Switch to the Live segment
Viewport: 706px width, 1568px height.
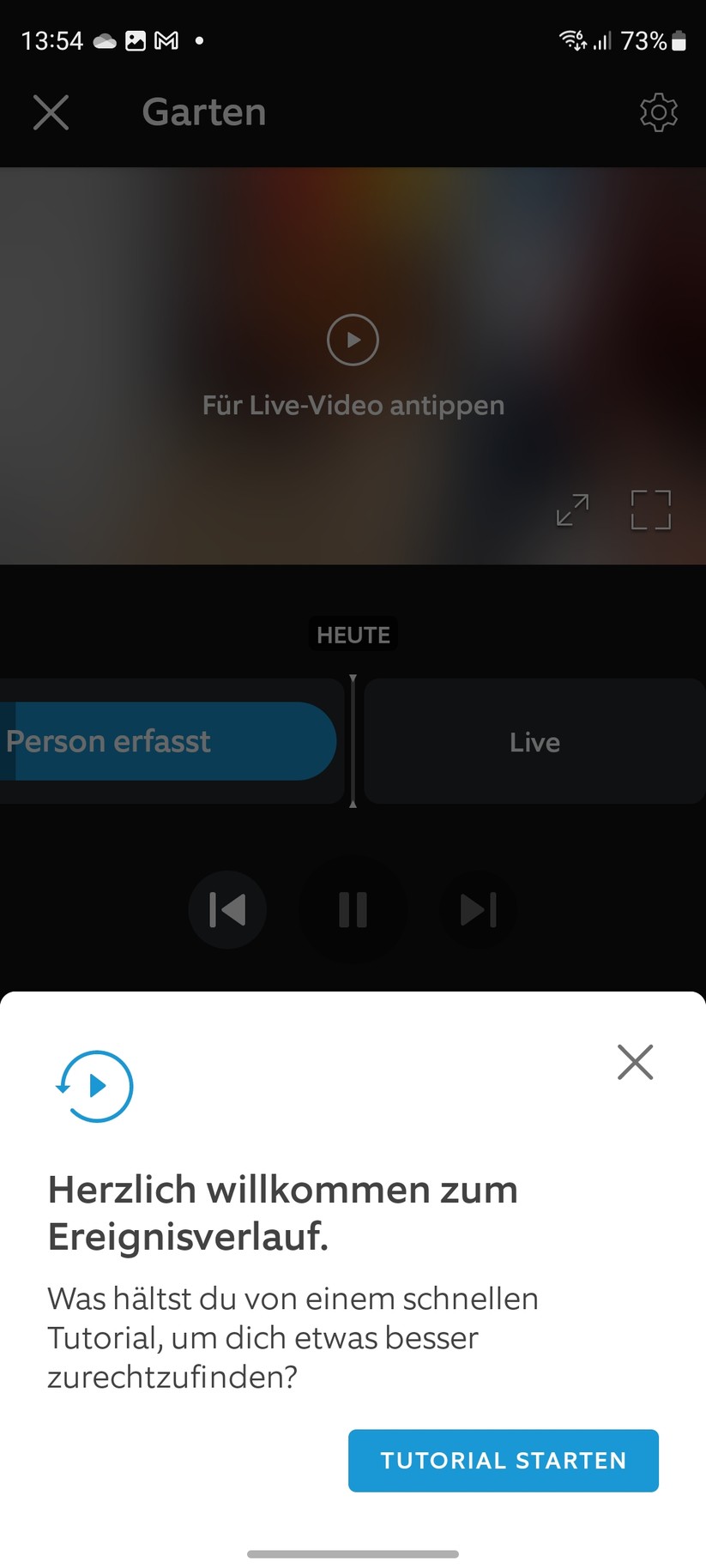(x=534, y=741)
